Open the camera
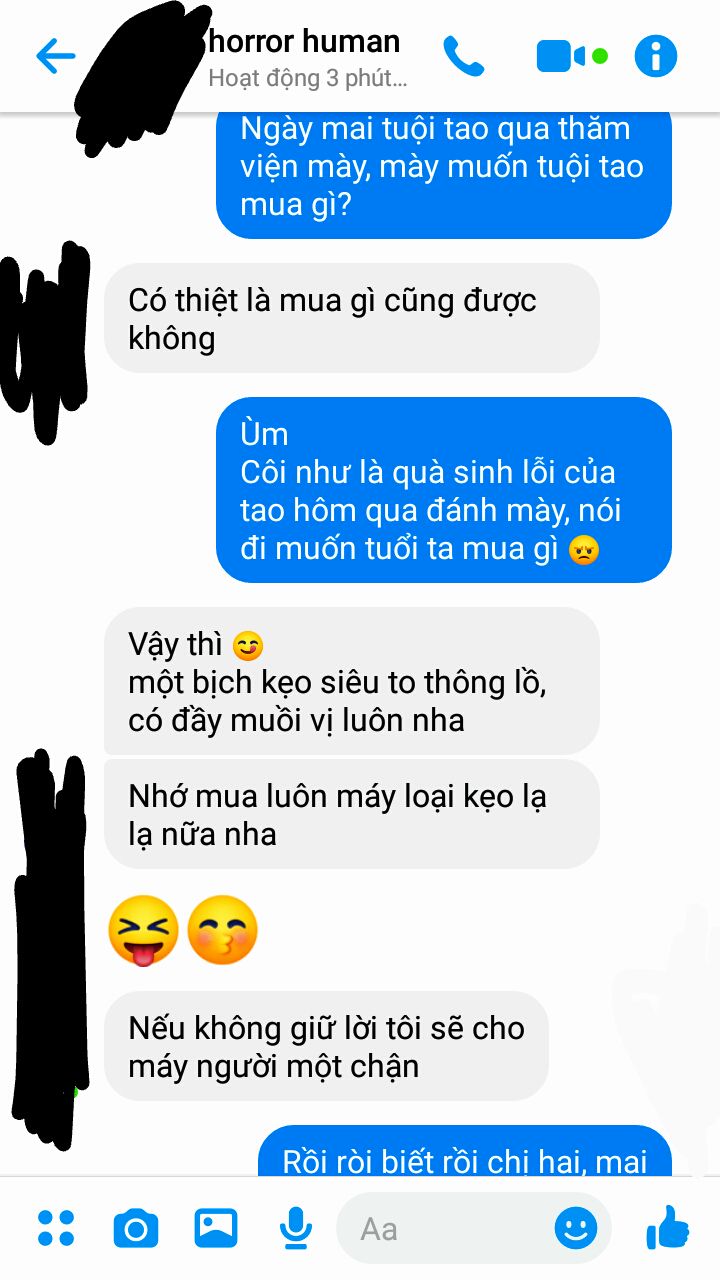 pos(136,1228)
